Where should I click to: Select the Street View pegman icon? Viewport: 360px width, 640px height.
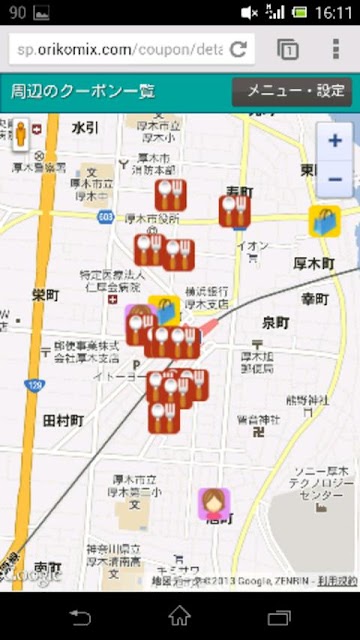pyautogui.click(x=20, y=135)
